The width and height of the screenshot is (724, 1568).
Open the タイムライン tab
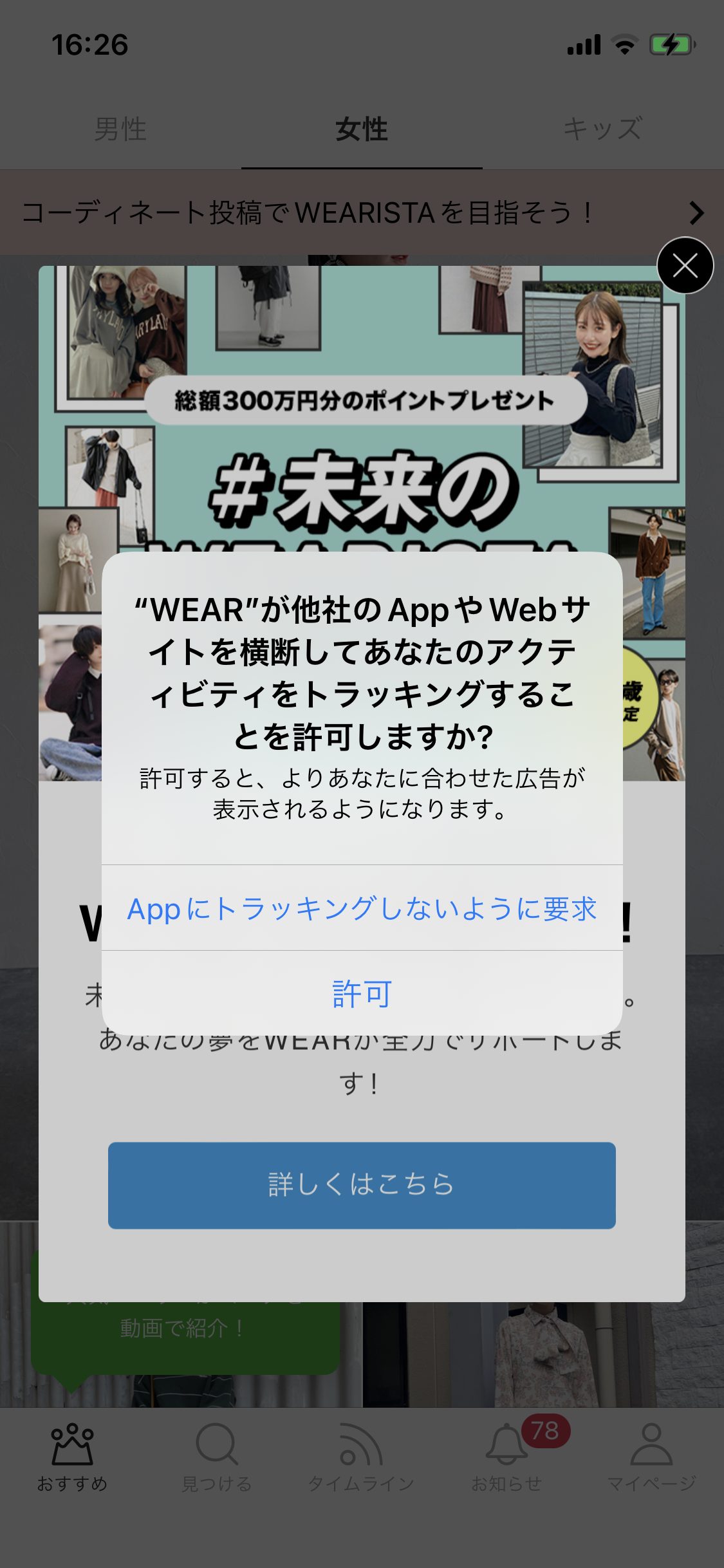362,1457
